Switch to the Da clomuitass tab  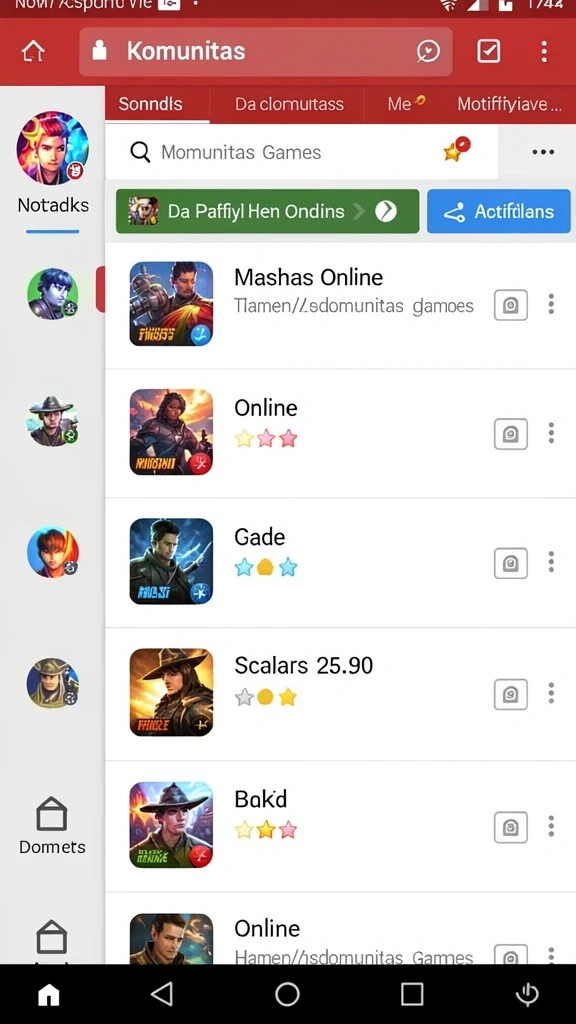(289, 104)
